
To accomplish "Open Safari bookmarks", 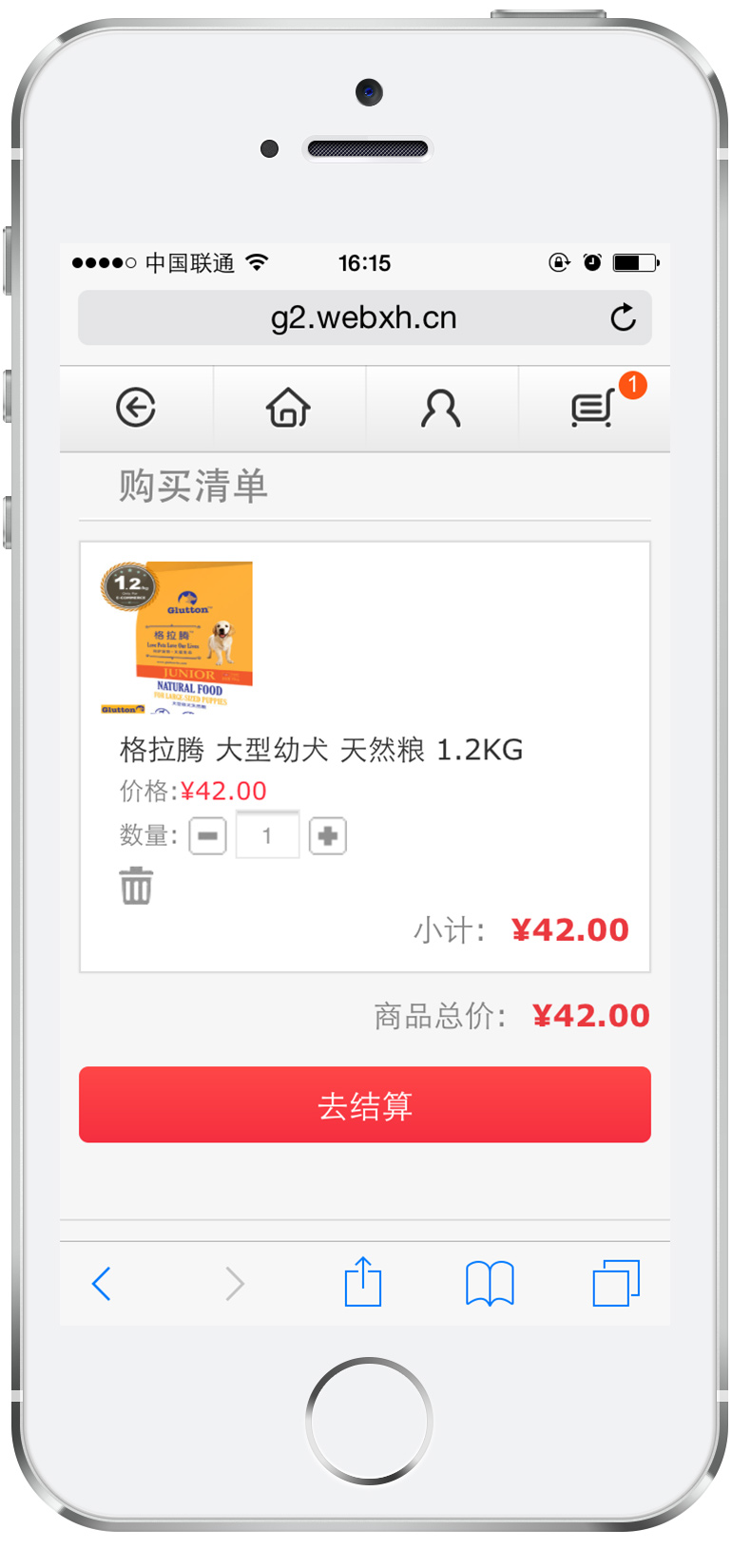I will point(490,1284).
